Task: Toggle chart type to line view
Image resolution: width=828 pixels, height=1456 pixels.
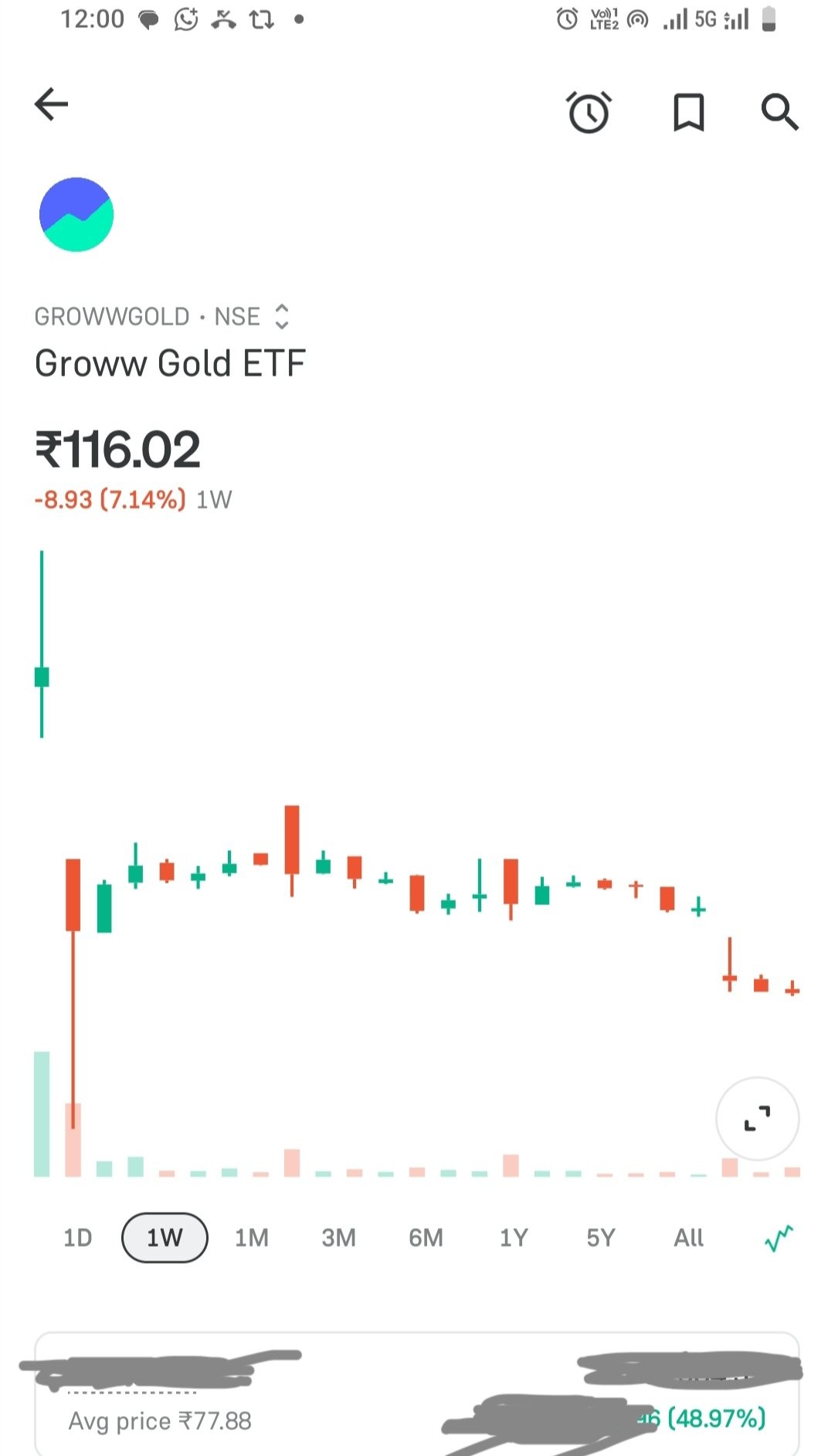Action: (779, 1238)
